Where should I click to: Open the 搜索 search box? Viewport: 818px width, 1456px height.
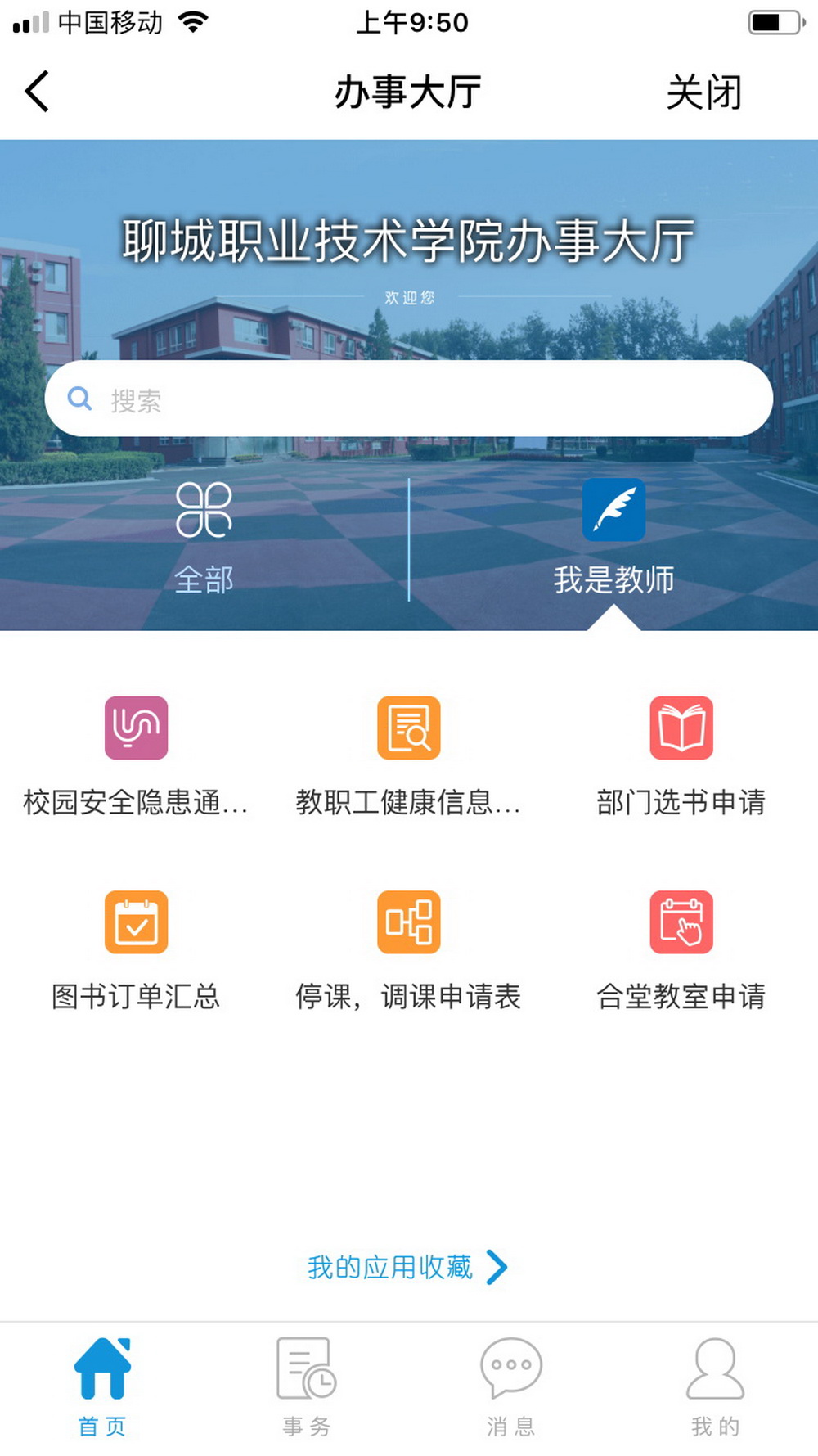pyautogui.click(x=409, y=399)
